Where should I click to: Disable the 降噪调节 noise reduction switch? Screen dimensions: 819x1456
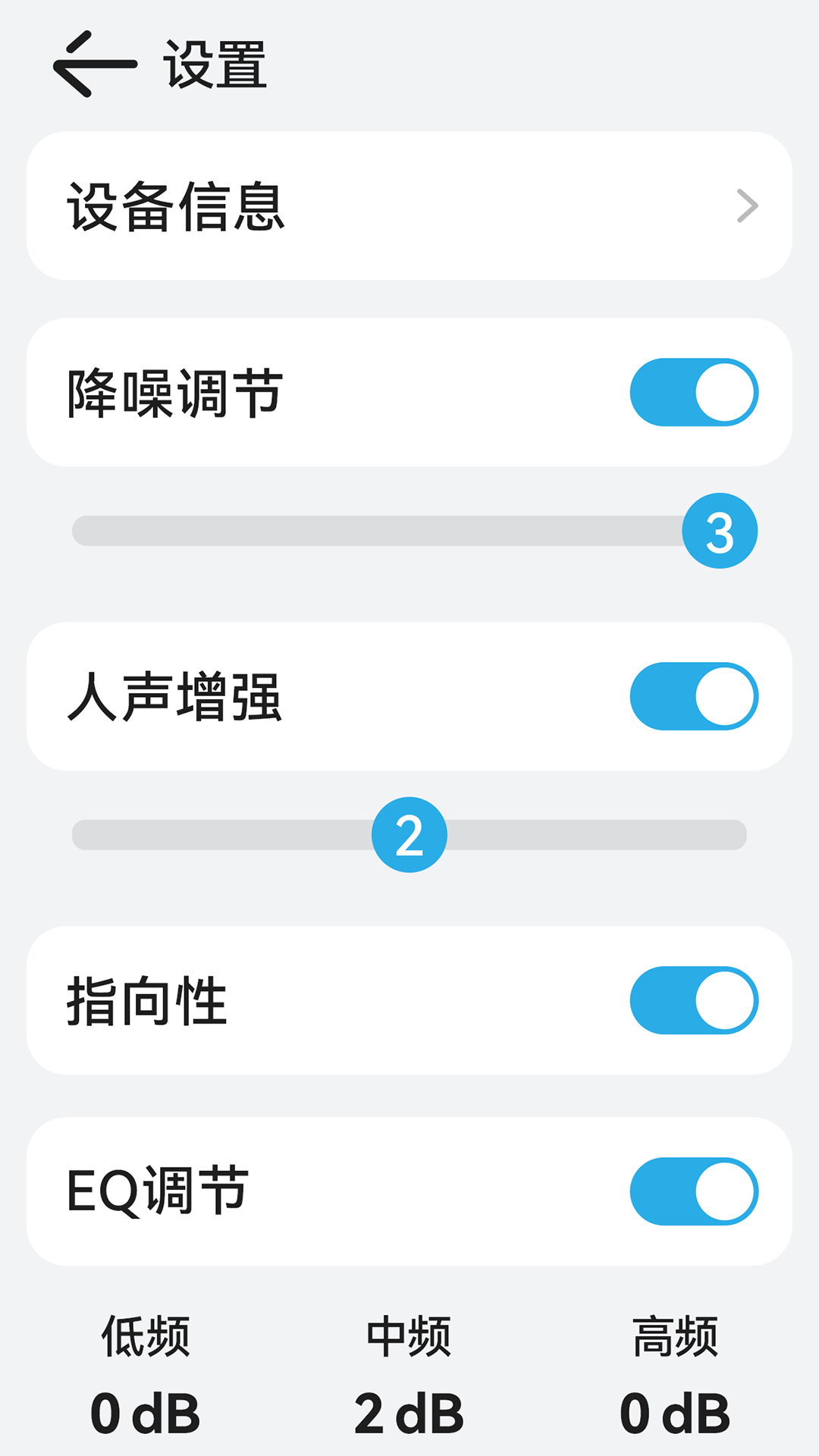[x=692, y=393]
